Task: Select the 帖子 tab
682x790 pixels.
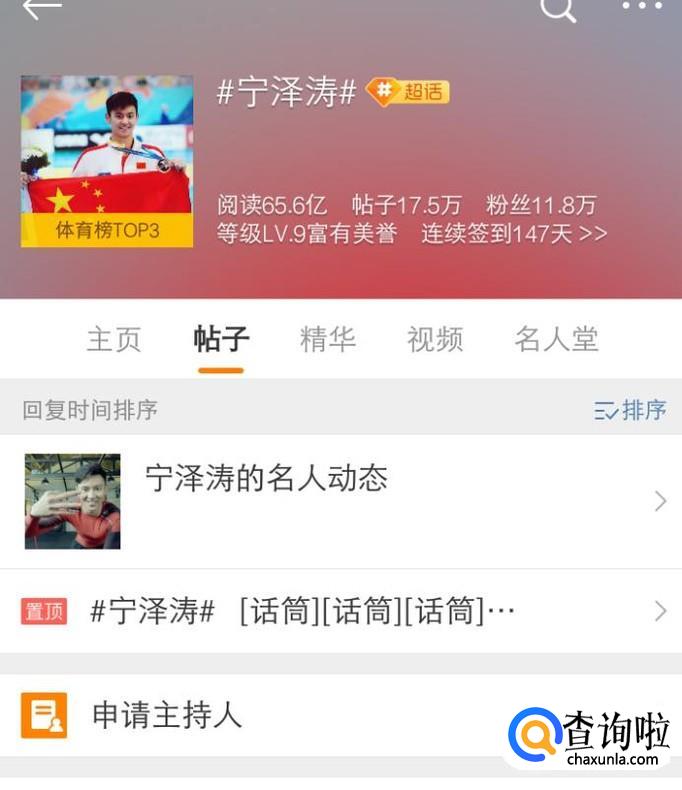Action: 221,339
